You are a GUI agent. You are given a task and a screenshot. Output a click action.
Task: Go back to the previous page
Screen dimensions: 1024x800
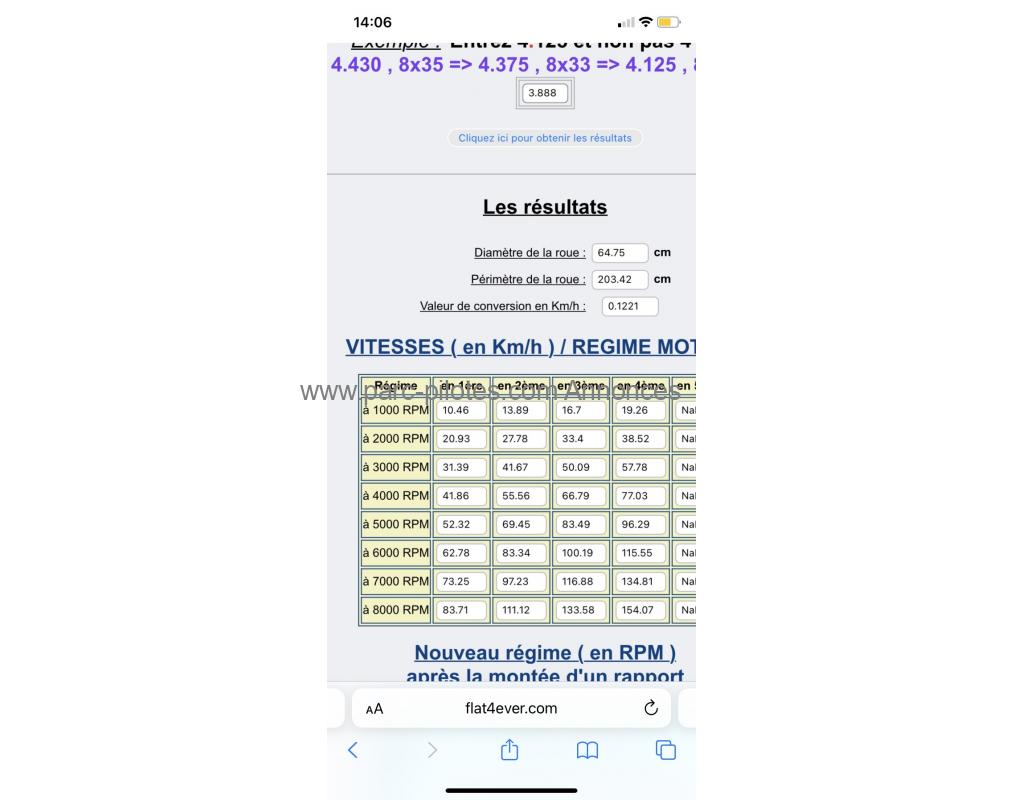coord(352,750)
